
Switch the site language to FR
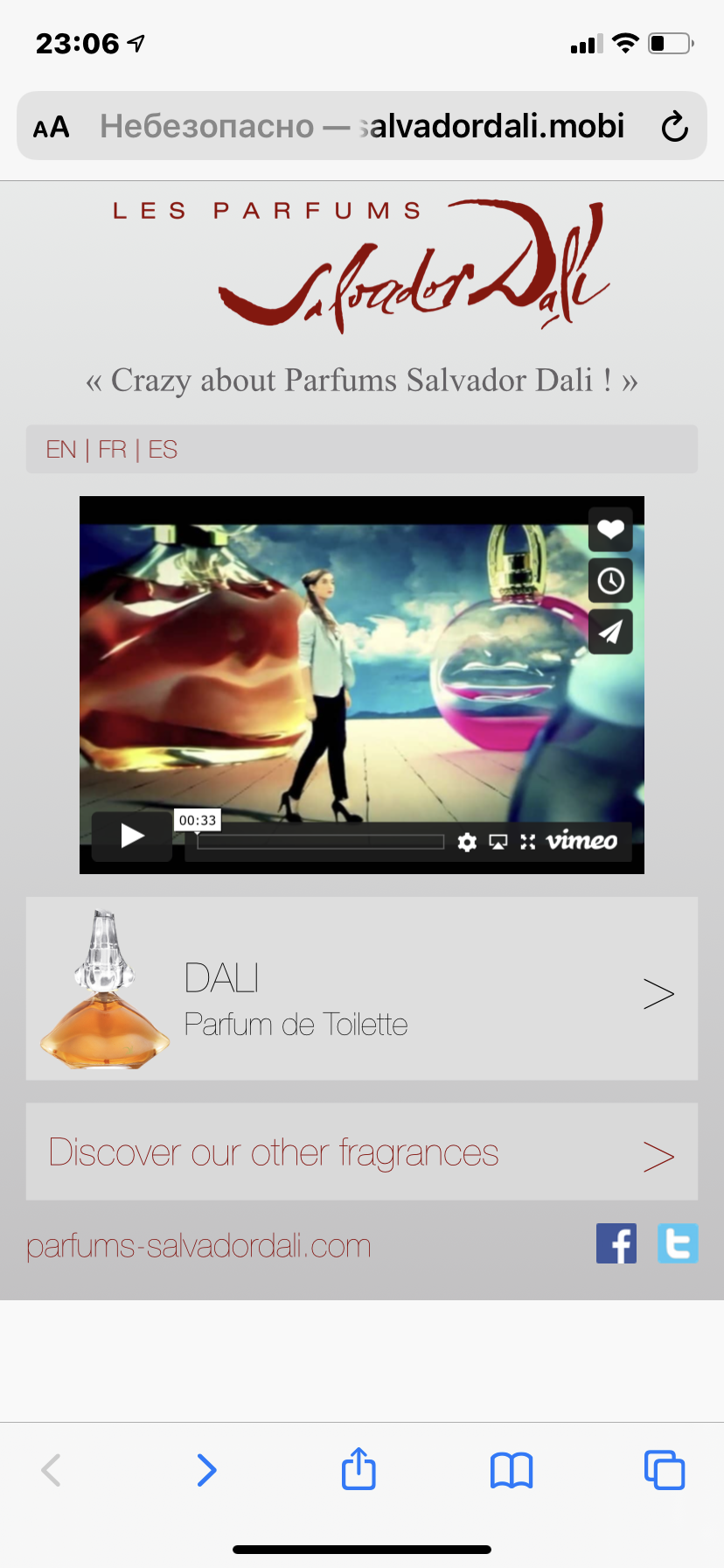click(112, 450)
